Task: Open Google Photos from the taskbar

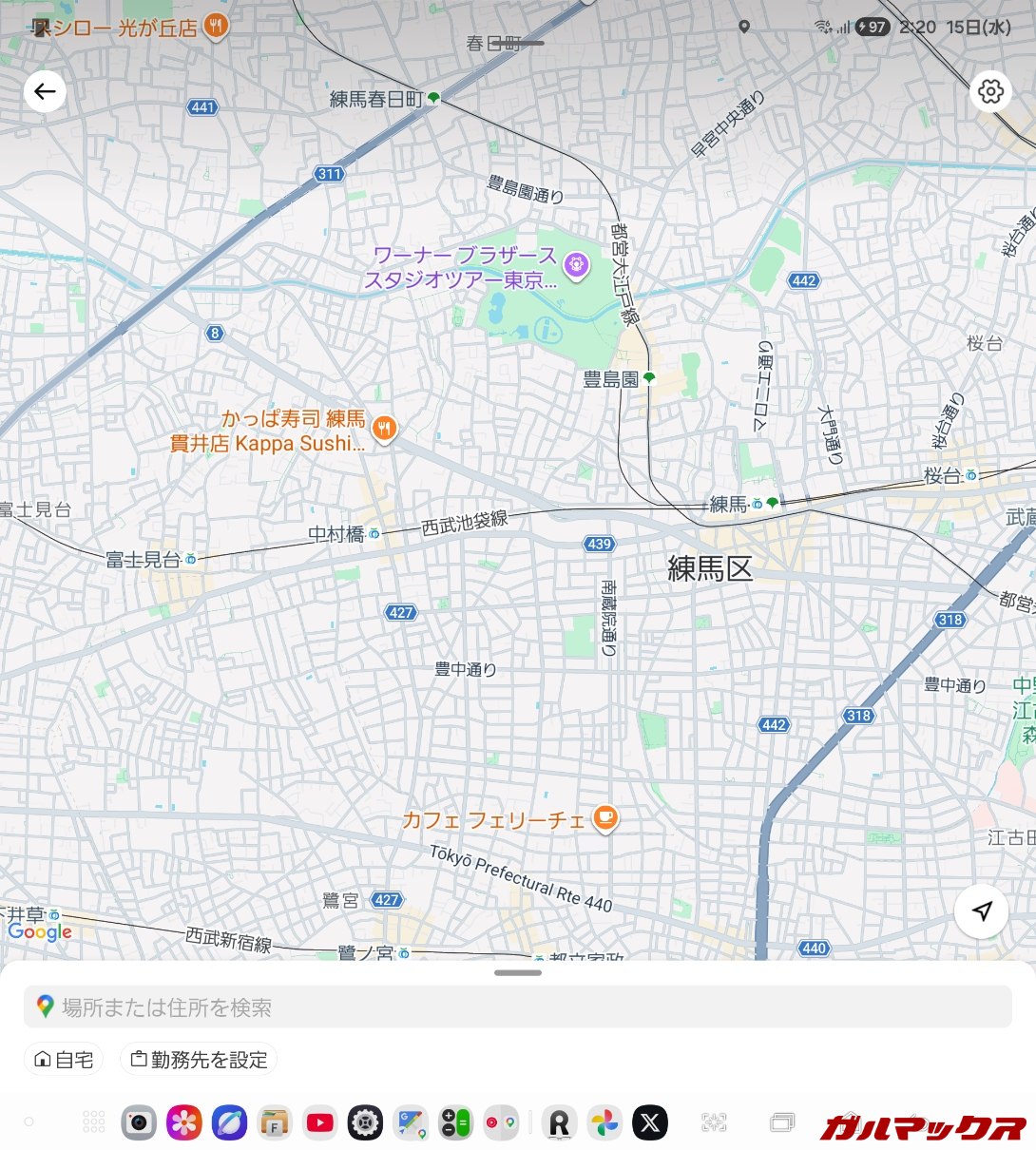Action: (x=604, y=1123)
